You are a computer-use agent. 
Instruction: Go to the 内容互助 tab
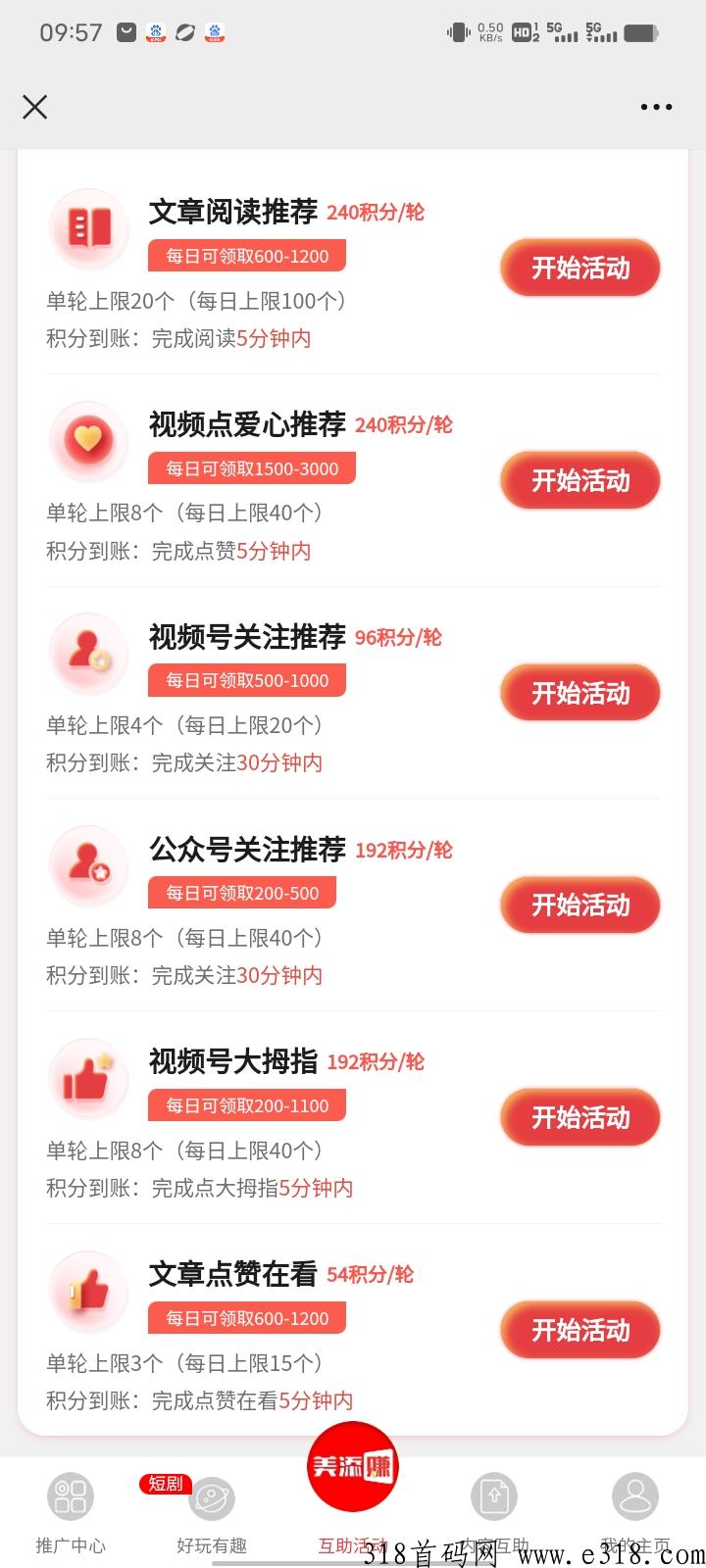point(494,1514)
